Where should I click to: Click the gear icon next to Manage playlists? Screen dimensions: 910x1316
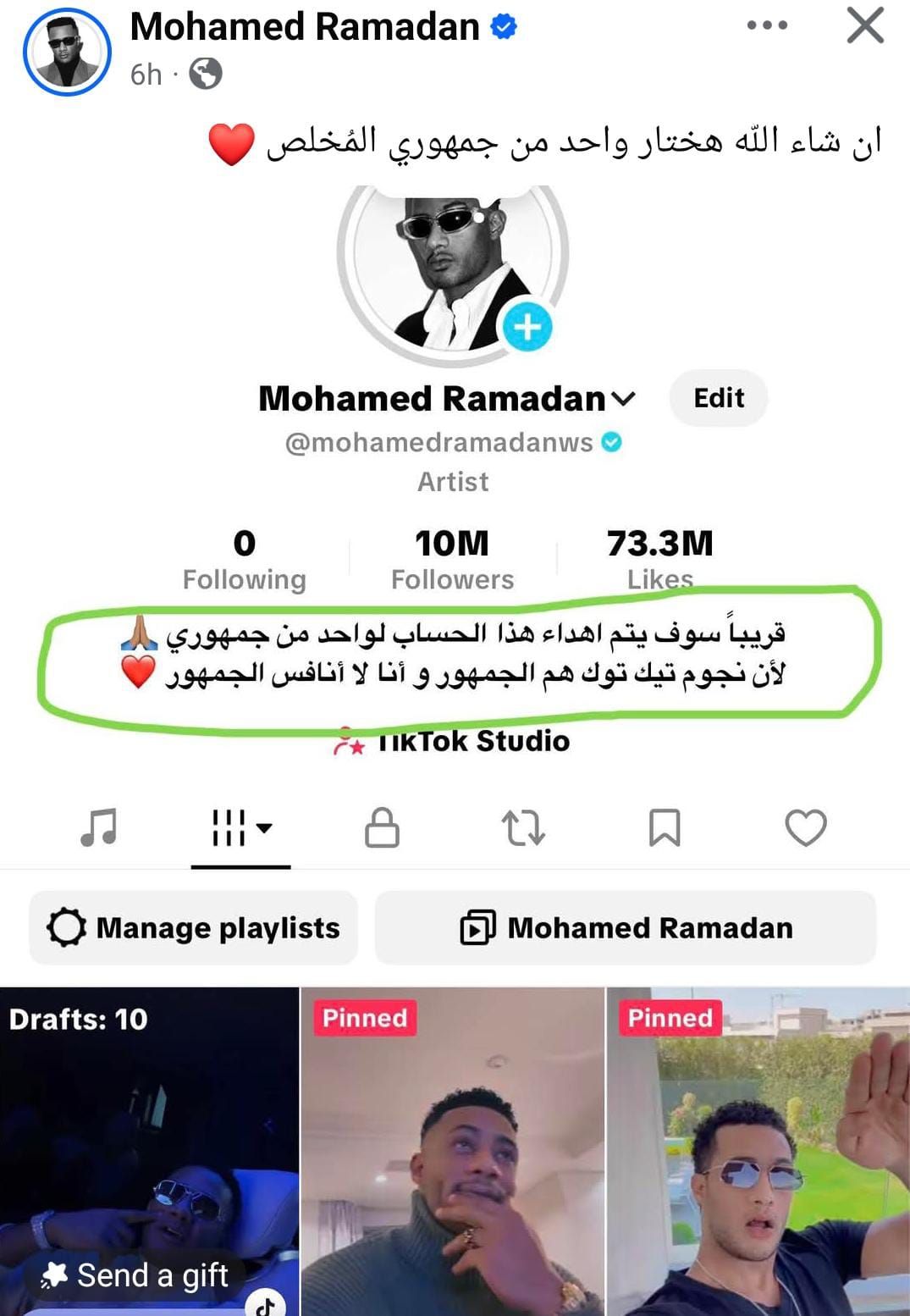[x=69, y=928]
